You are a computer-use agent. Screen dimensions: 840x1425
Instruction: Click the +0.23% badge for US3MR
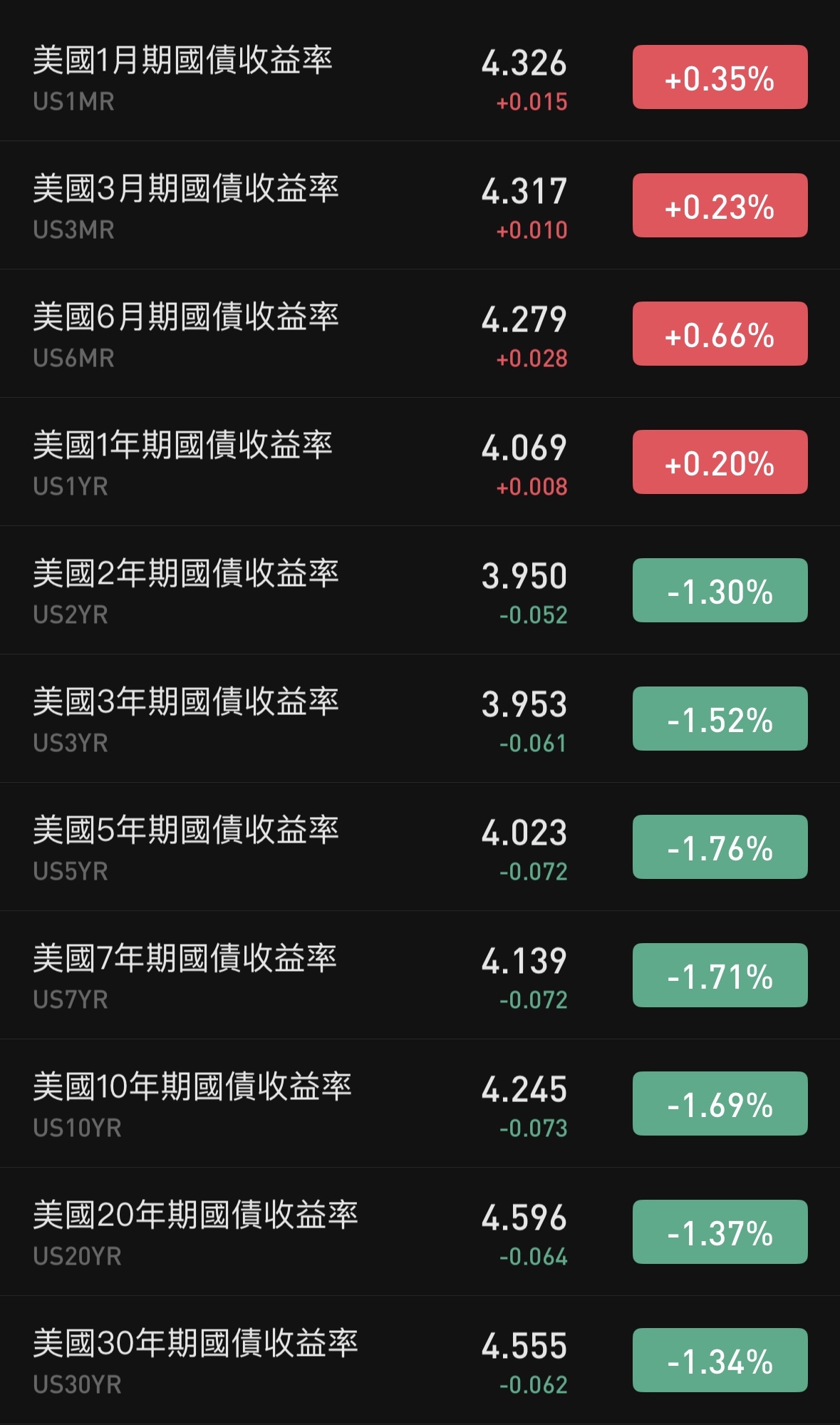pos(717,205)
